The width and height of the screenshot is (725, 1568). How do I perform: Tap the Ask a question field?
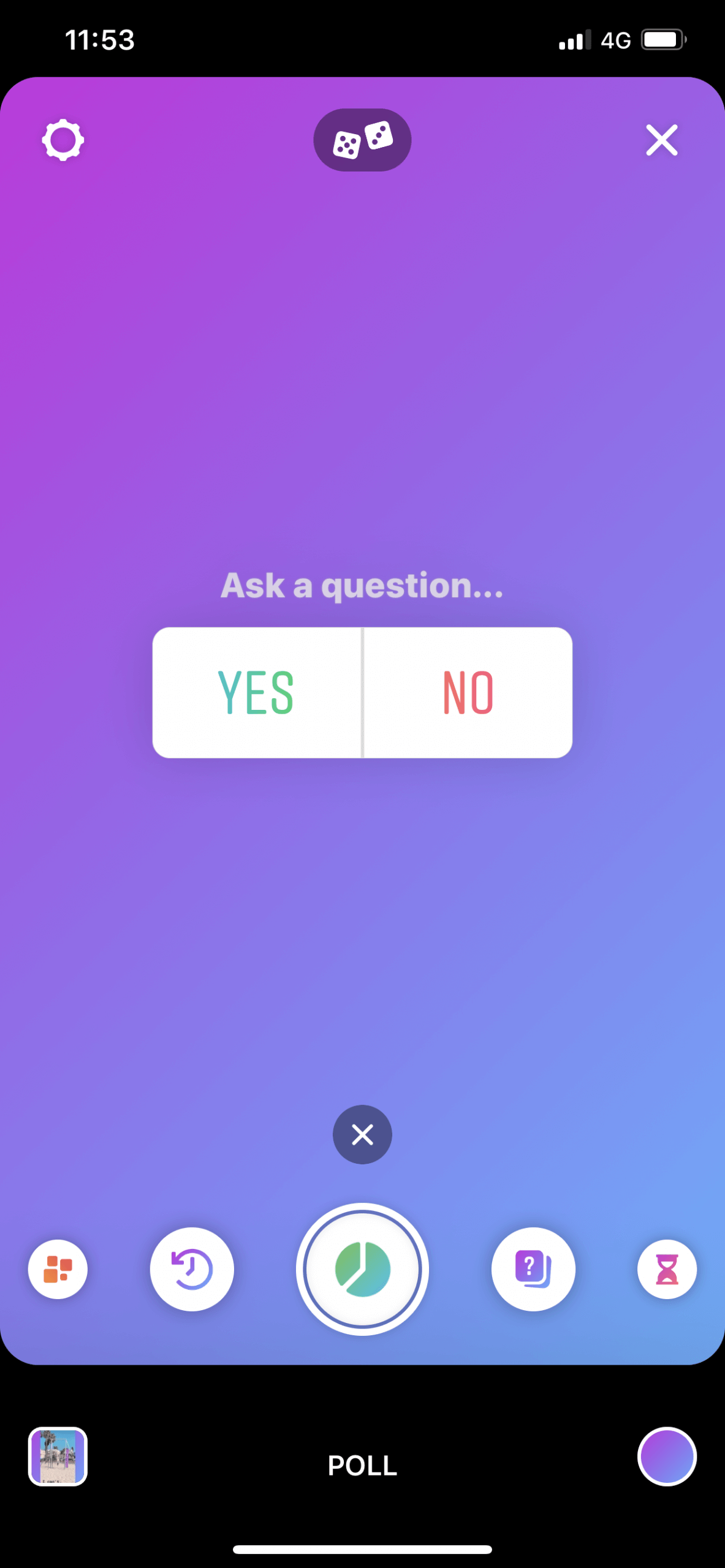coord(362,585)
